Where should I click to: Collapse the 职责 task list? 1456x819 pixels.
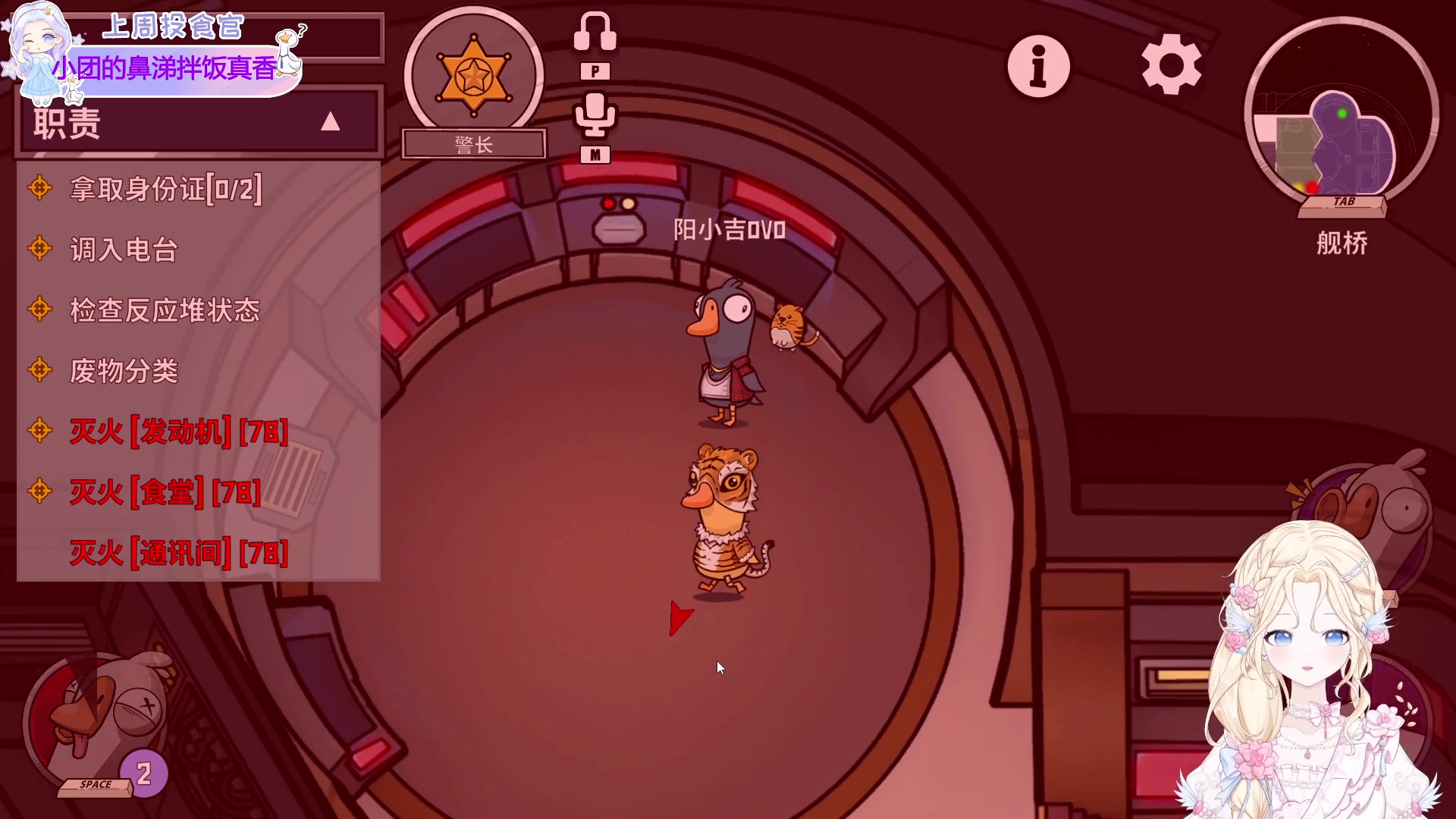coord(330,122)
